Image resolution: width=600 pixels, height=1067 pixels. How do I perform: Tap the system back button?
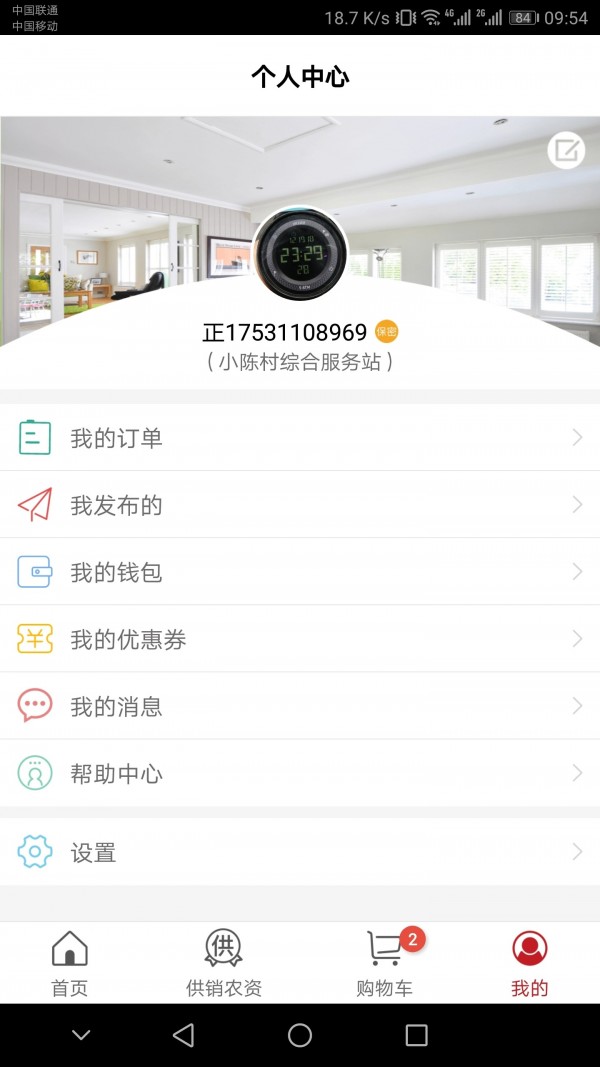pyautogui.click(x=183, y=1035)
